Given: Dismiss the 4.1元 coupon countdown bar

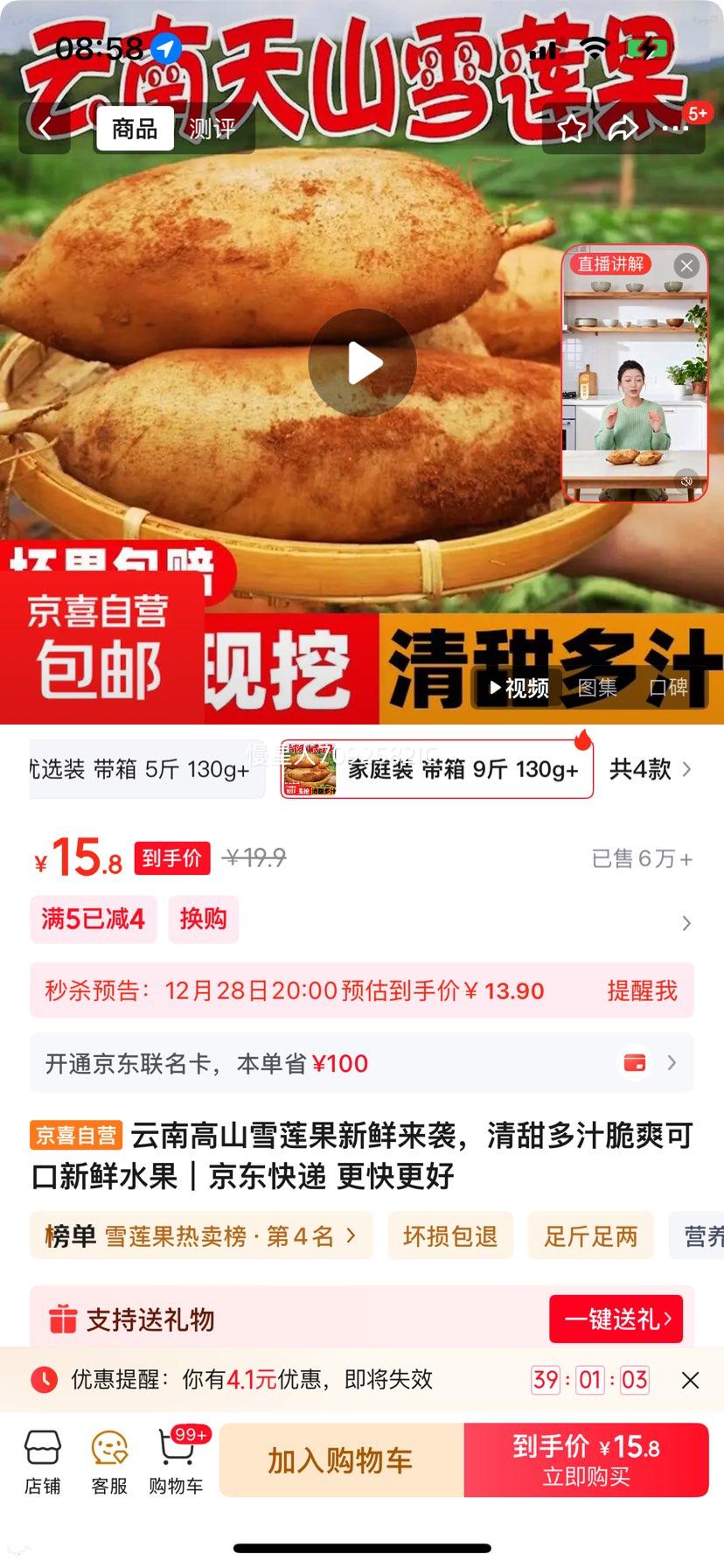Looking at the screenshot, I should click(690, 1380).
